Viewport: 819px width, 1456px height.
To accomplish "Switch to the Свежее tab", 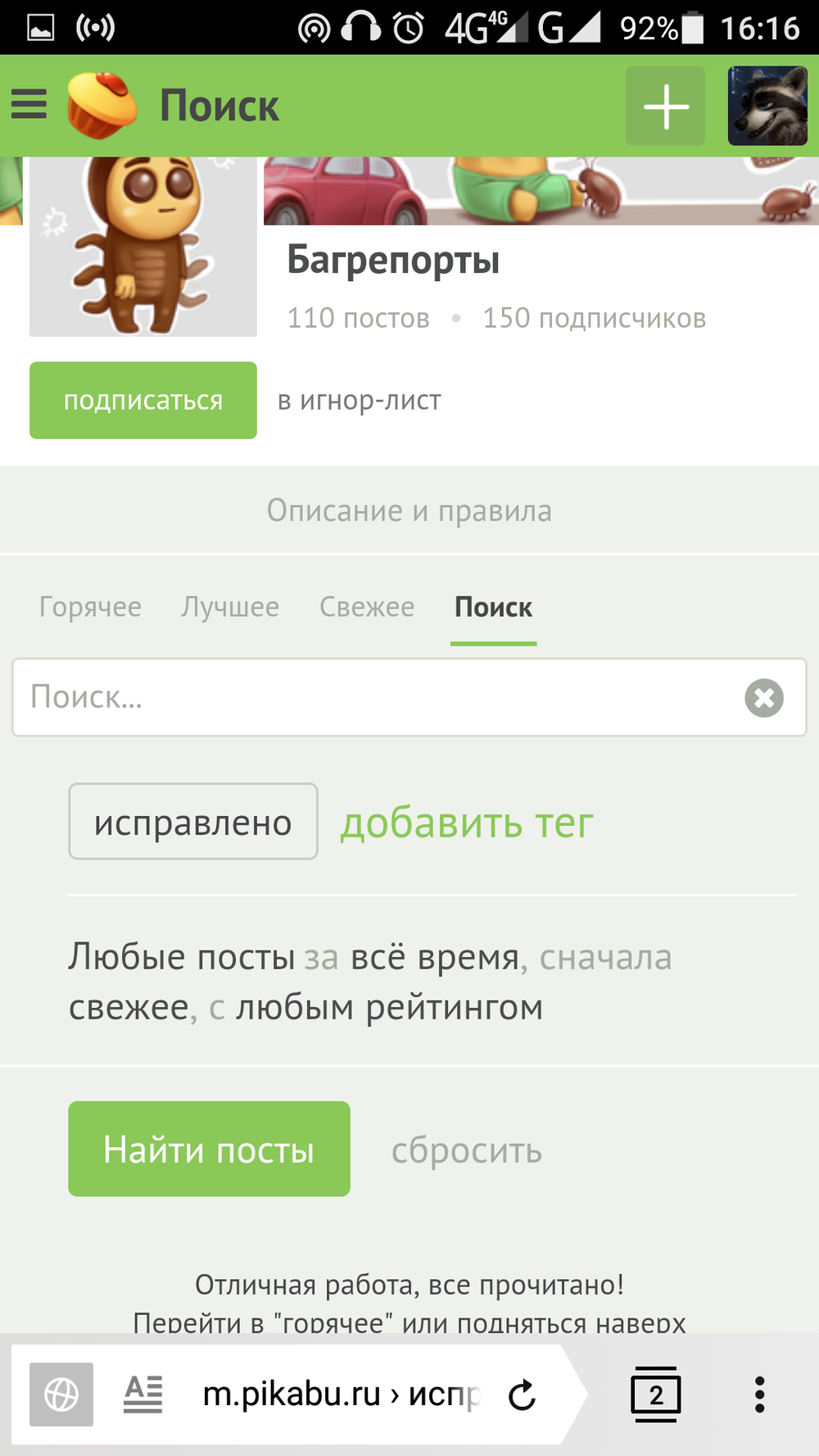I will pos(367,607).
